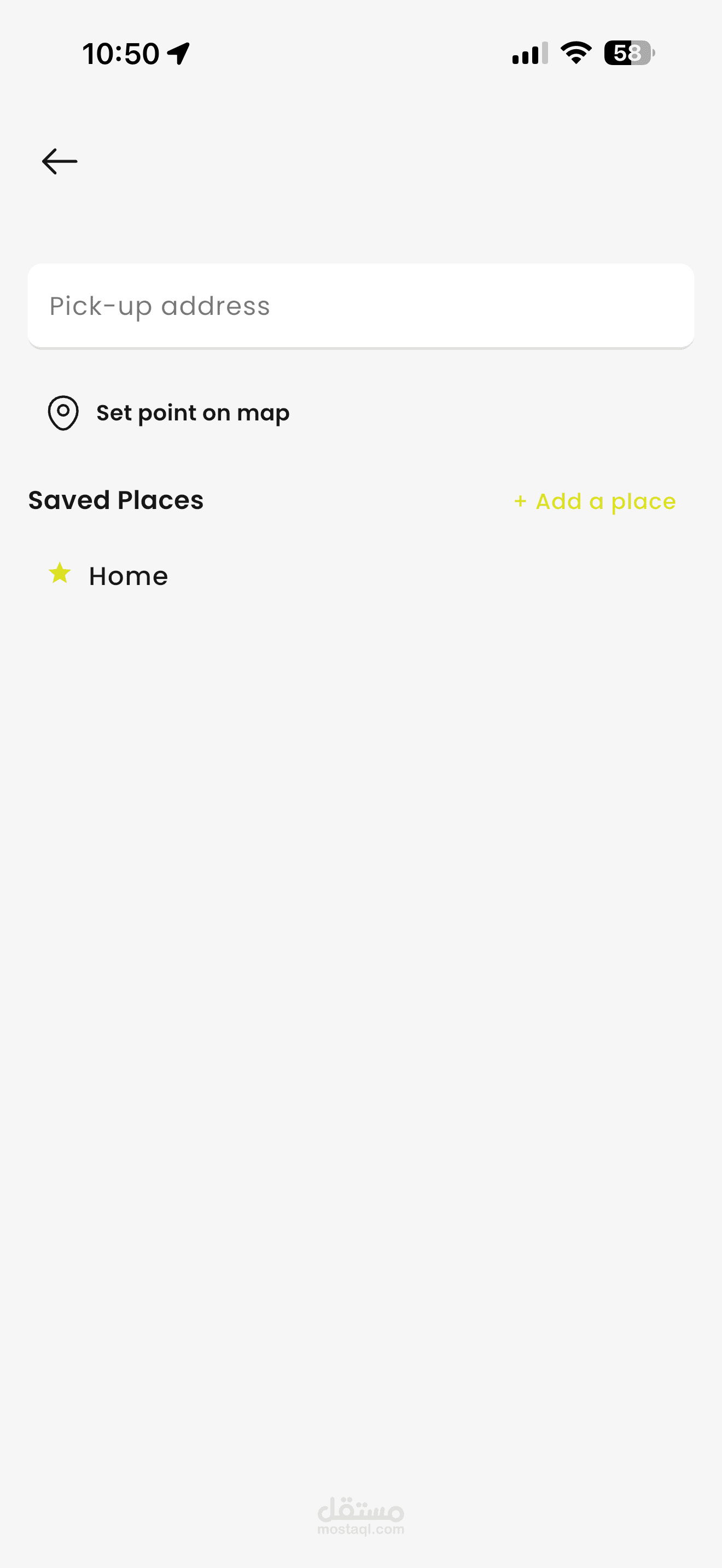This screenshot has width=722, height=1568.
Task: Add a new saved place
Action: (x=595, y=501)
